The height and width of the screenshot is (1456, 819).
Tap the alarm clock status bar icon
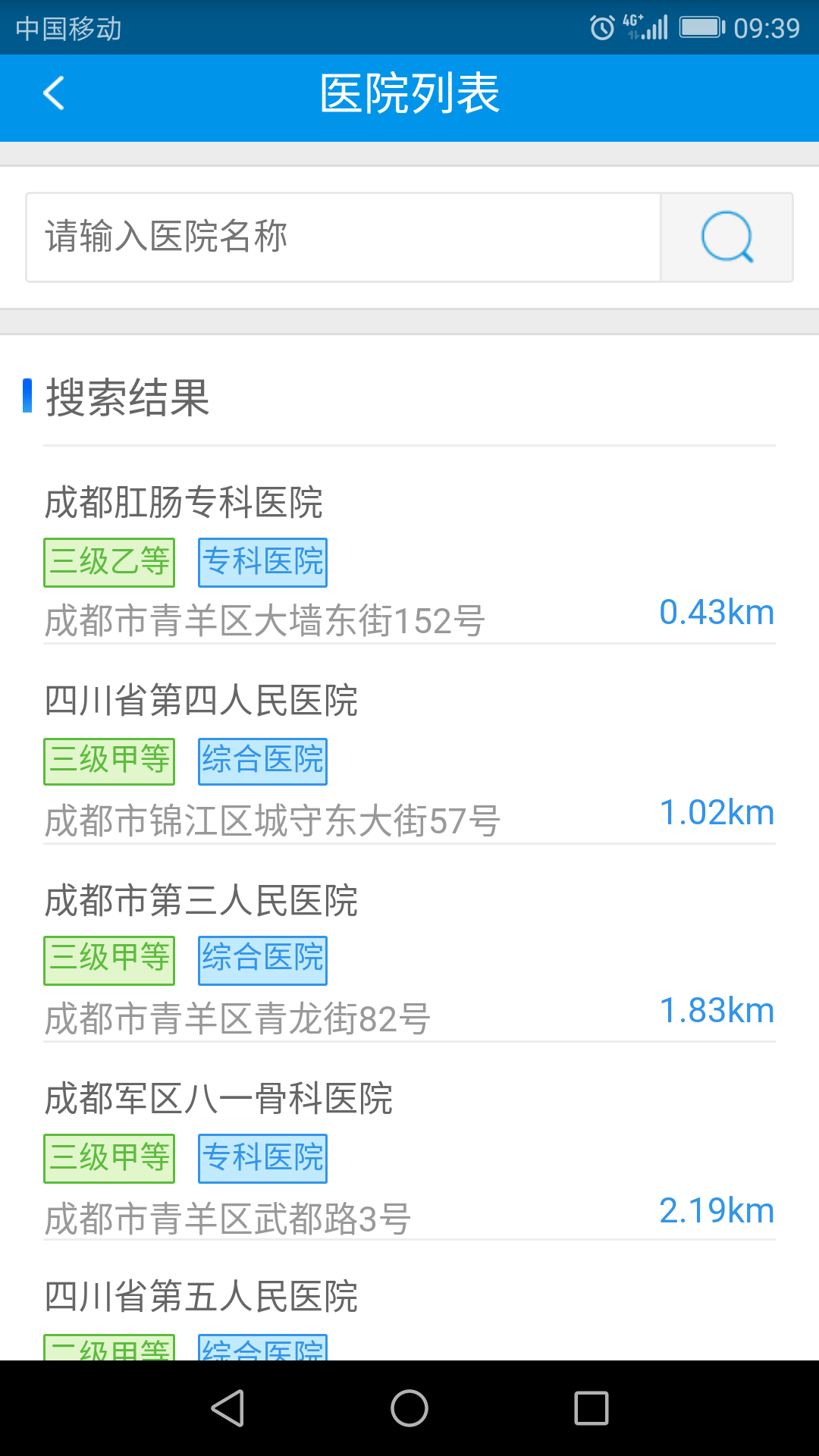click(601, 26)
